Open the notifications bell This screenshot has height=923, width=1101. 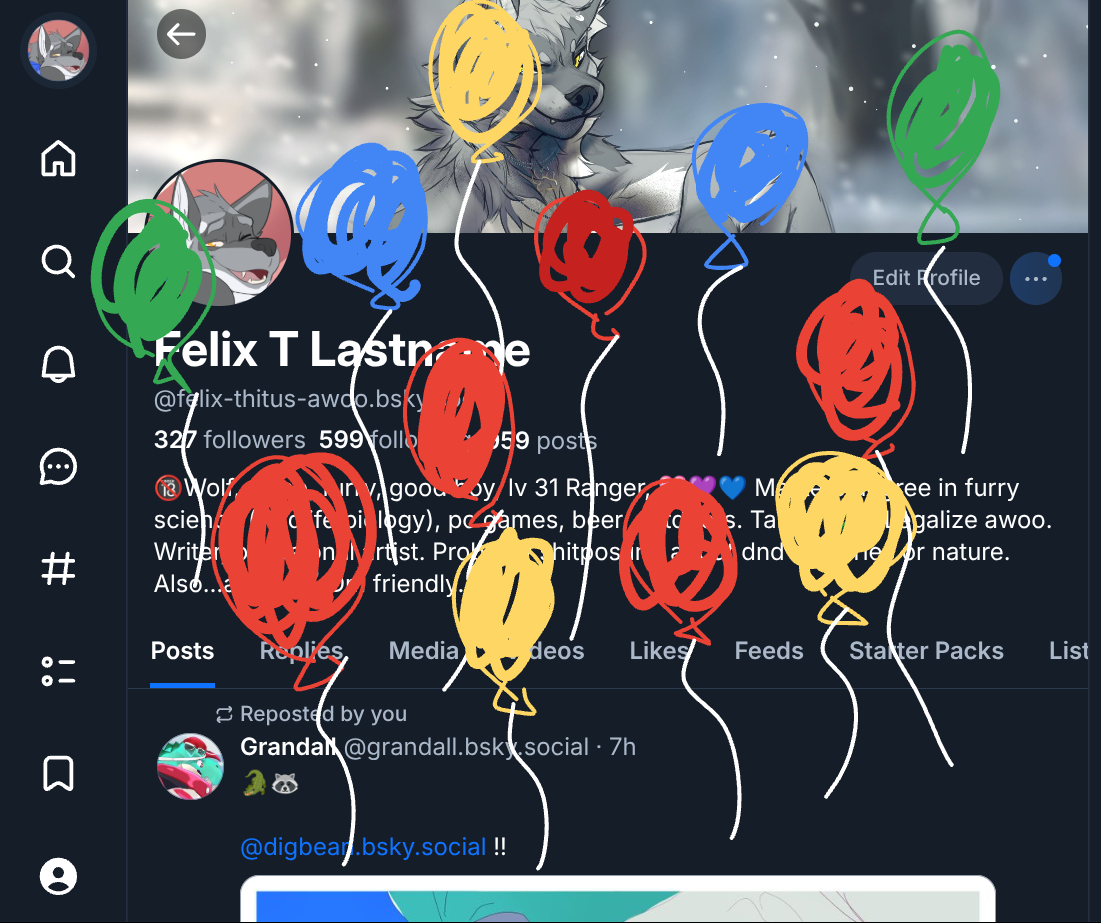click(x=58, y=365)
